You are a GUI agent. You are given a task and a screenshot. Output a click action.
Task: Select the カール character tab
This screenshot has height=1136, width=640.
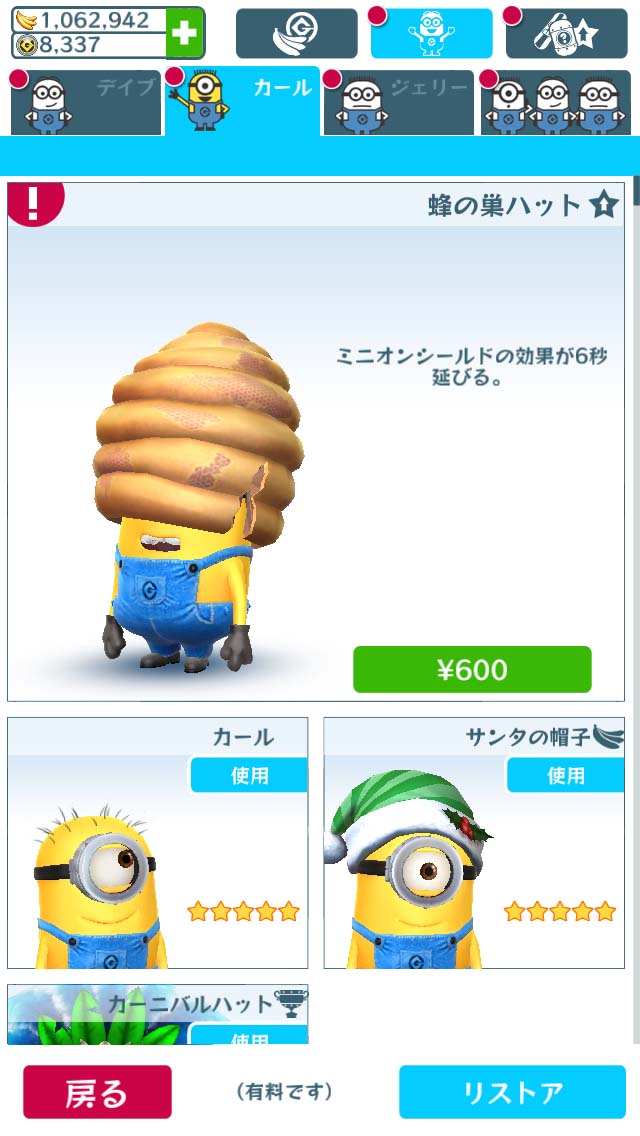click(x=243, y=101)
